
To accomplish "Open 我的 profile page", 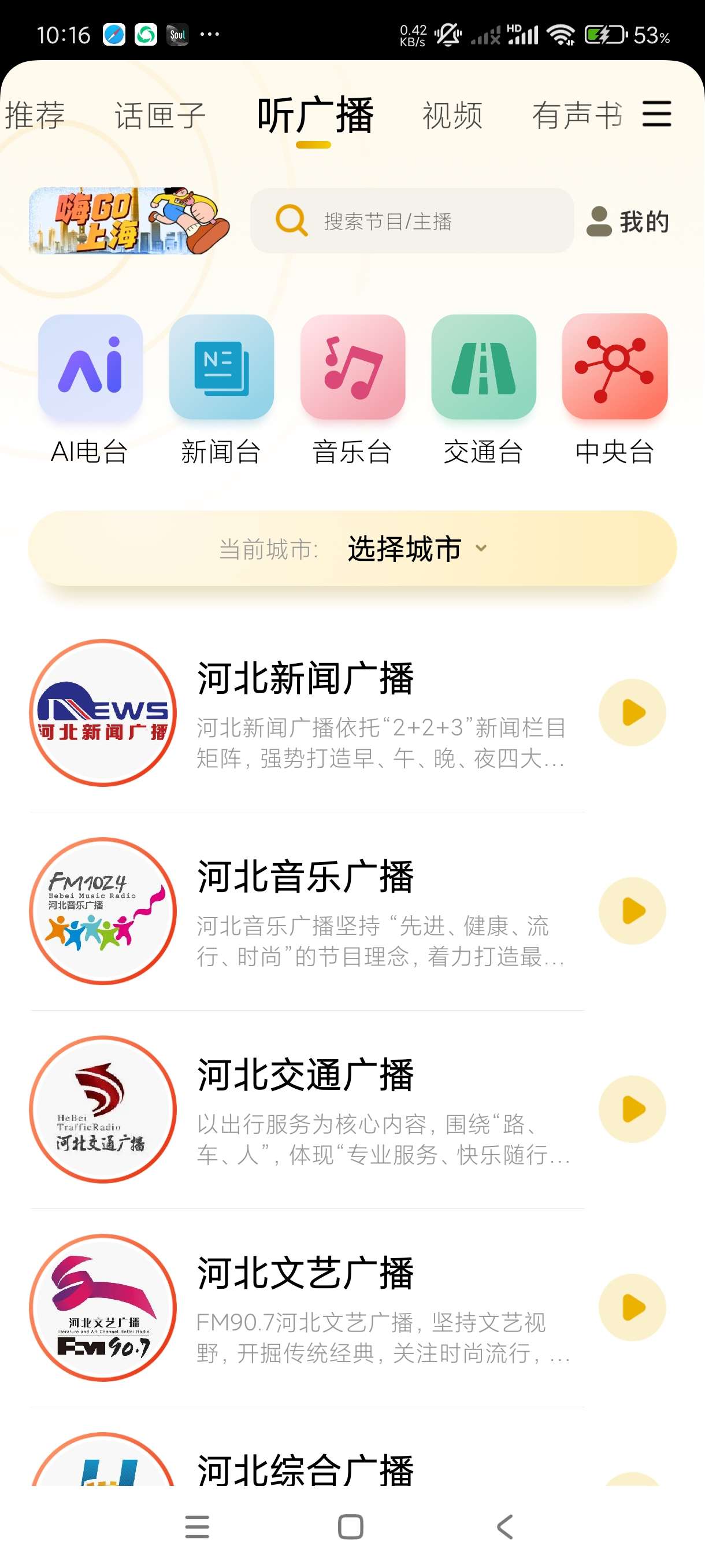I will click(628, 221).
